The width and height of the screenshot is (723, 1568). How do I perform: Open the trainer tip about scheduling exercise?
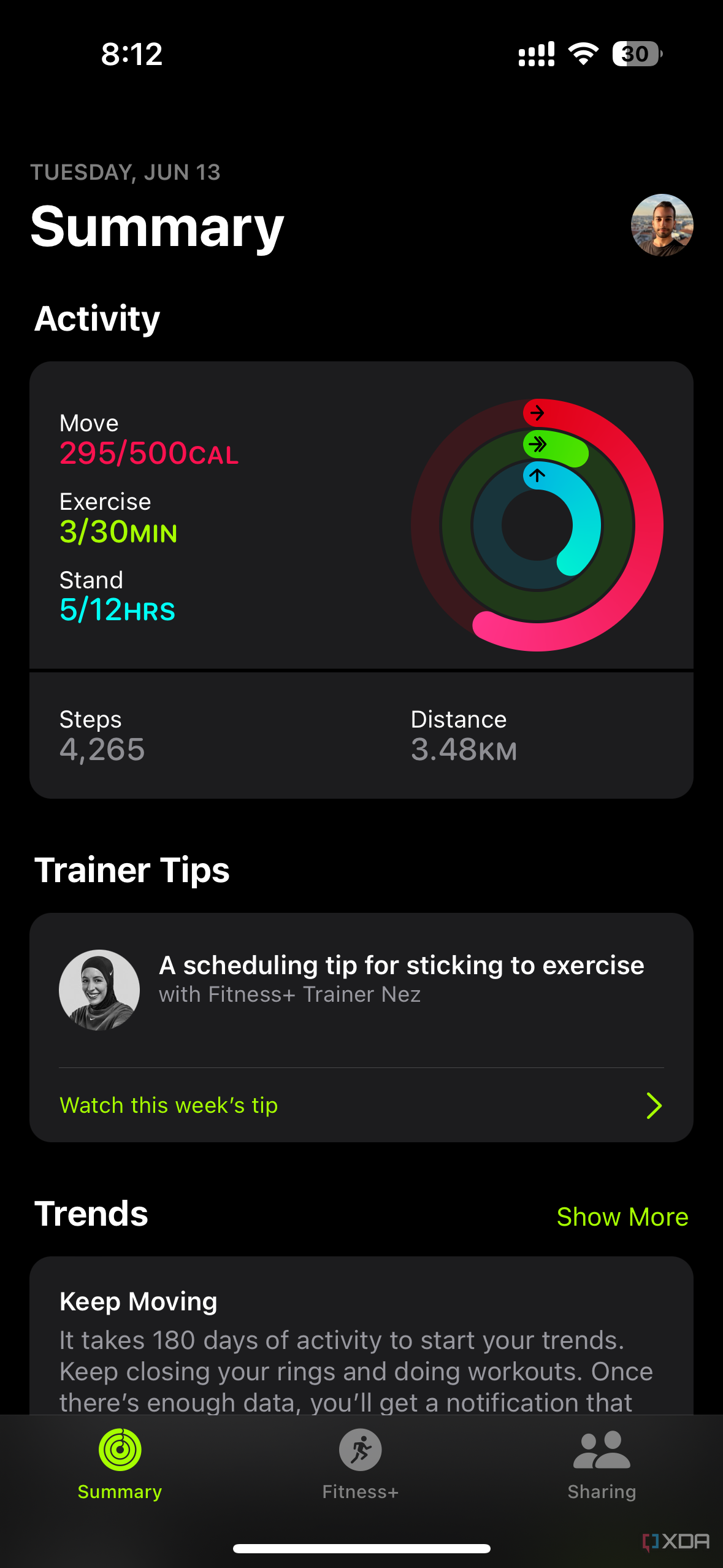361,990
